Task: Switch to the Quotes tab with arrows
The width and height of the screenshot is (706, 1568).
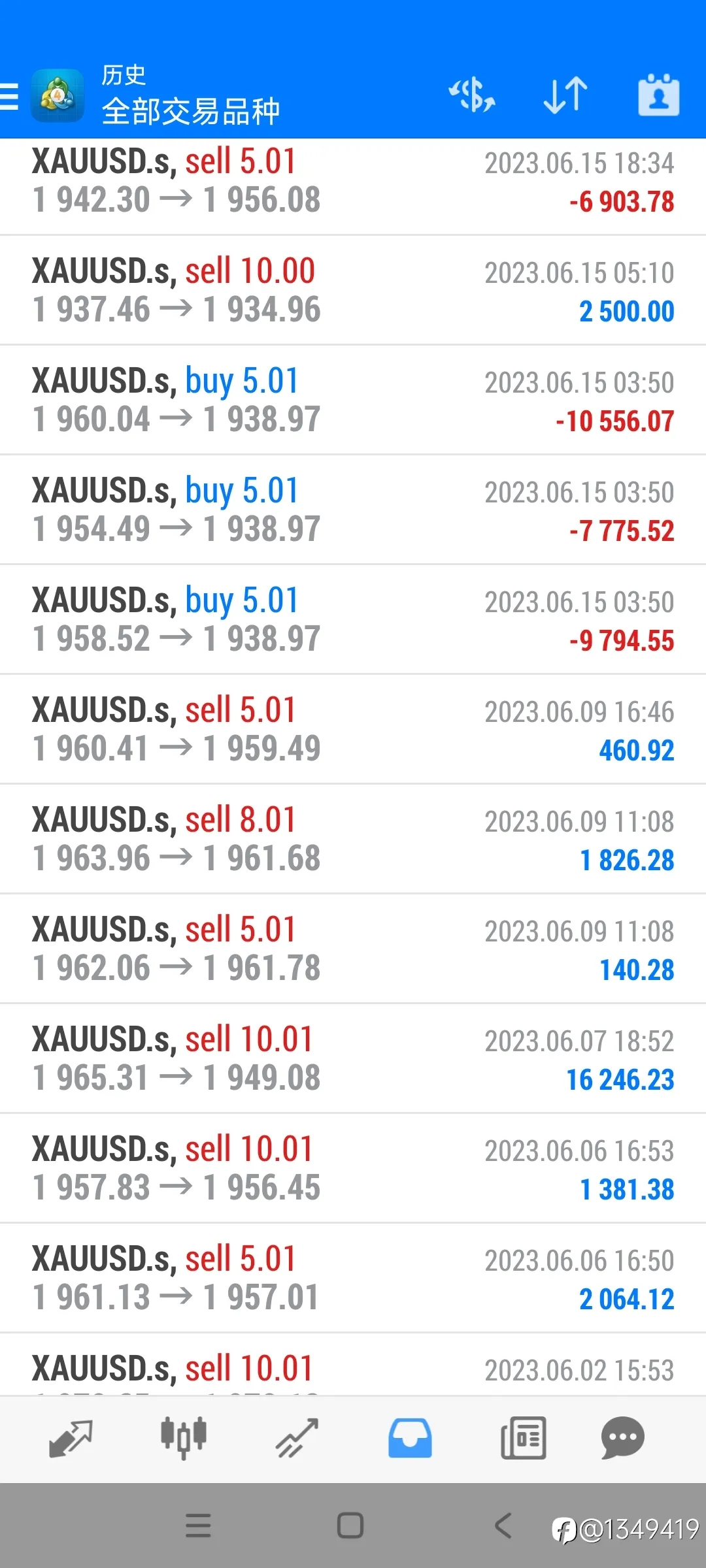Action: click(71, 1439)
